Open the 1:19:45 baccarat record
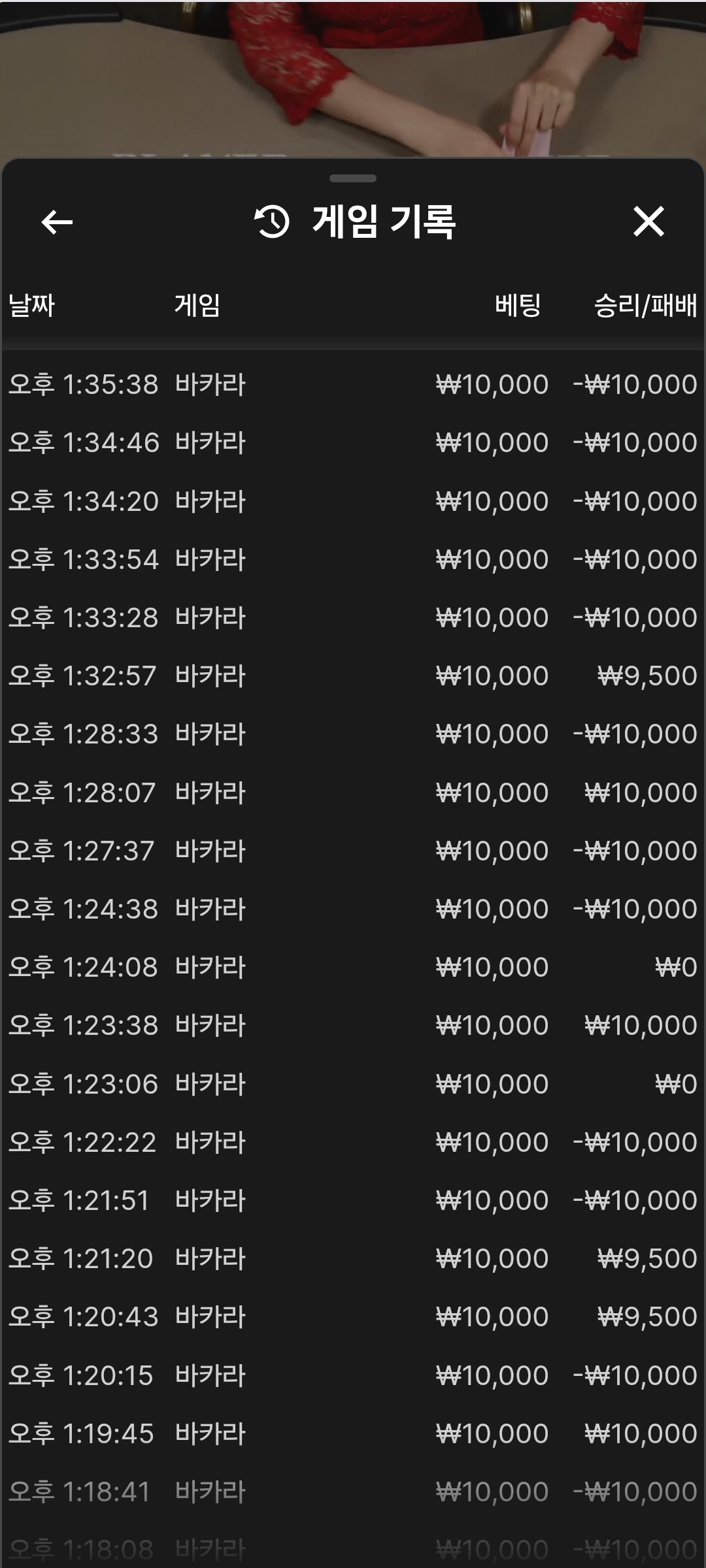This screenshot has height=1568, width=706. [353, 1433]
